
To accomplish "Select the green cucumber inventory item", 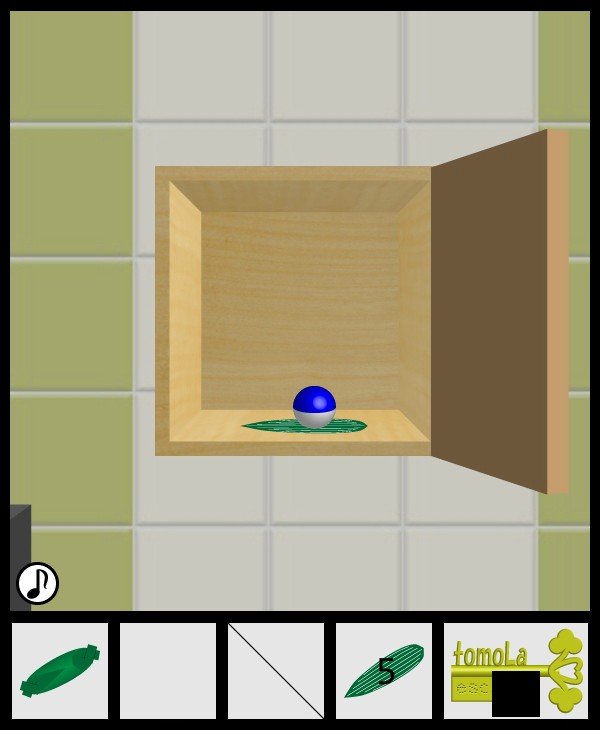I will 60,671.
